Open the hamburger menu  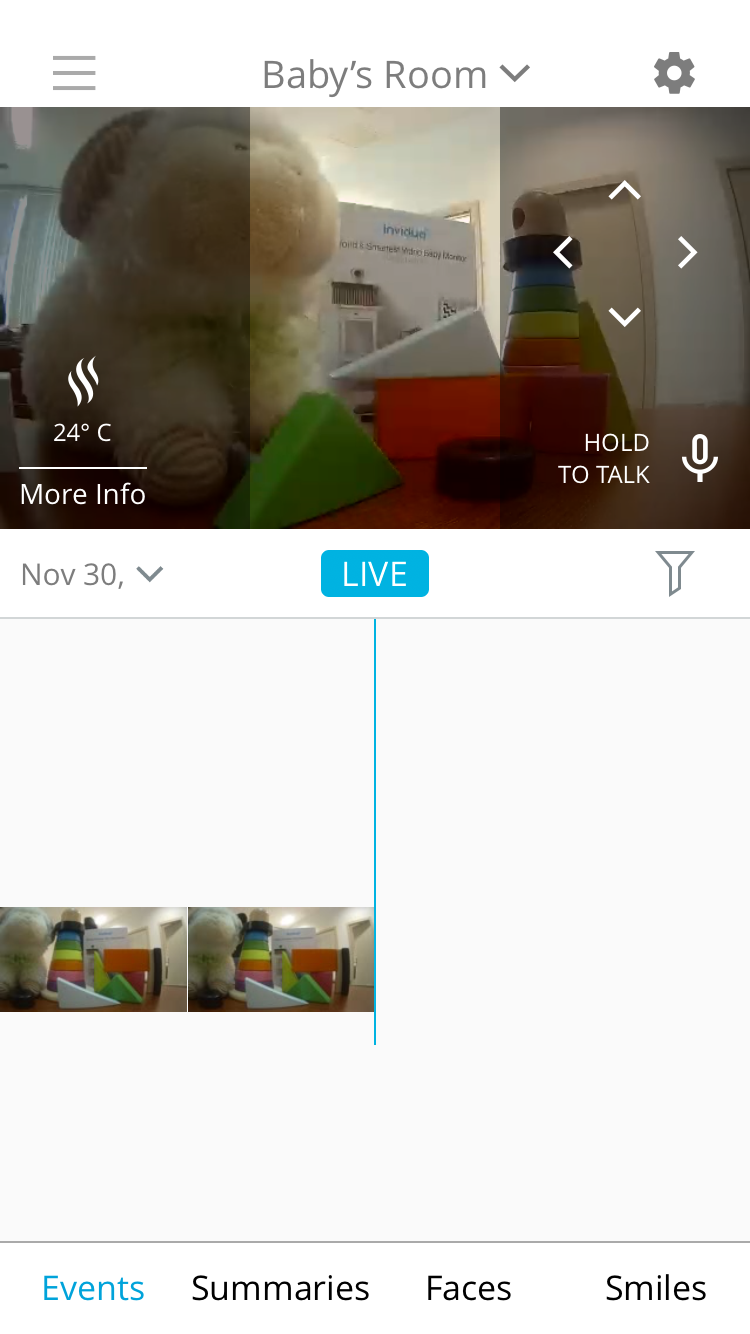click(x=74, y=73)
